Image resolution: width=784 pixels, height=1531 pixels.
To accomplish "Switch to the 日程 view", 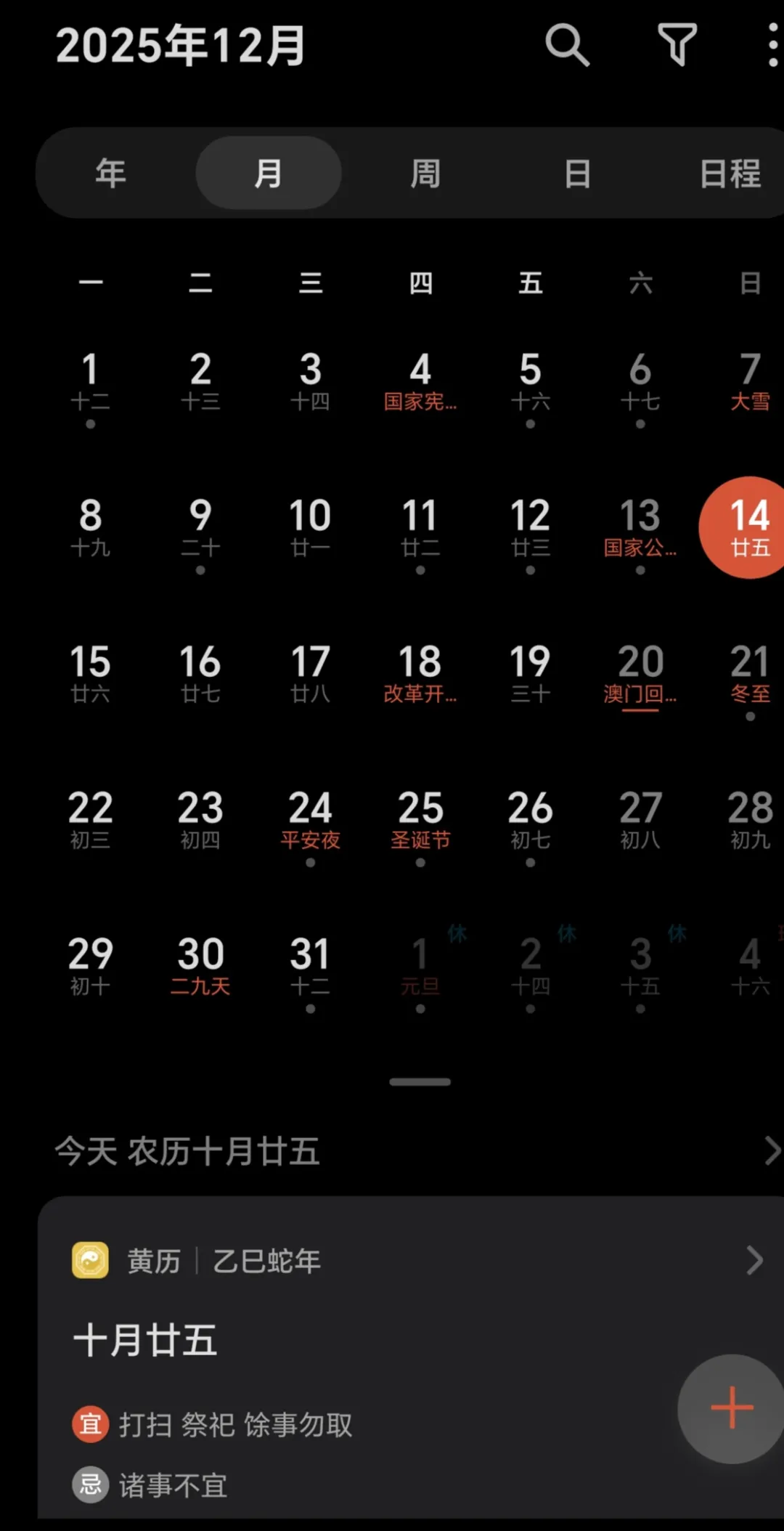I will click(730, 174).
